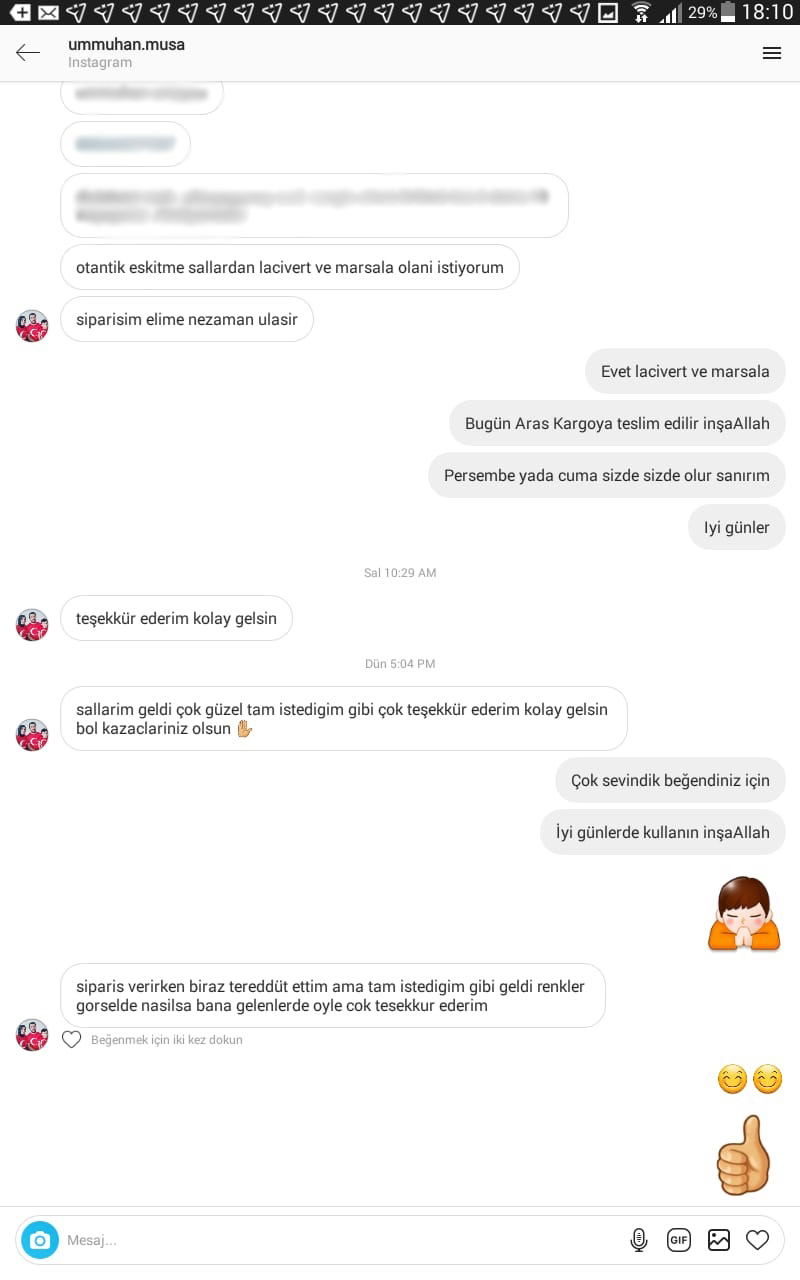
Task: Open ummuhan.musa profile from header
Action: [x=126, y=45]
